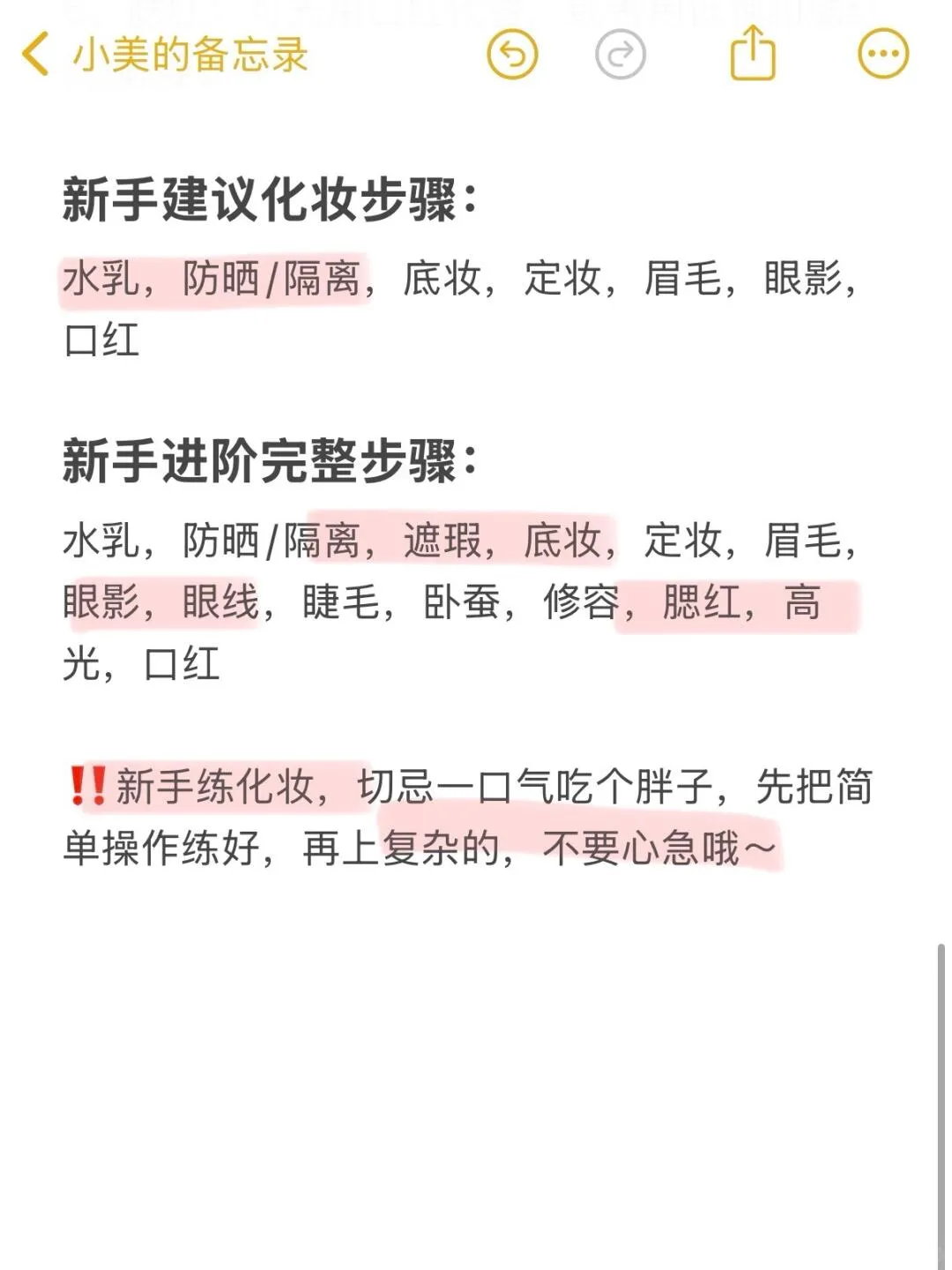The image size is (952, 1270).
Task: Undo the last edit
Action: (x=512, y=55)
